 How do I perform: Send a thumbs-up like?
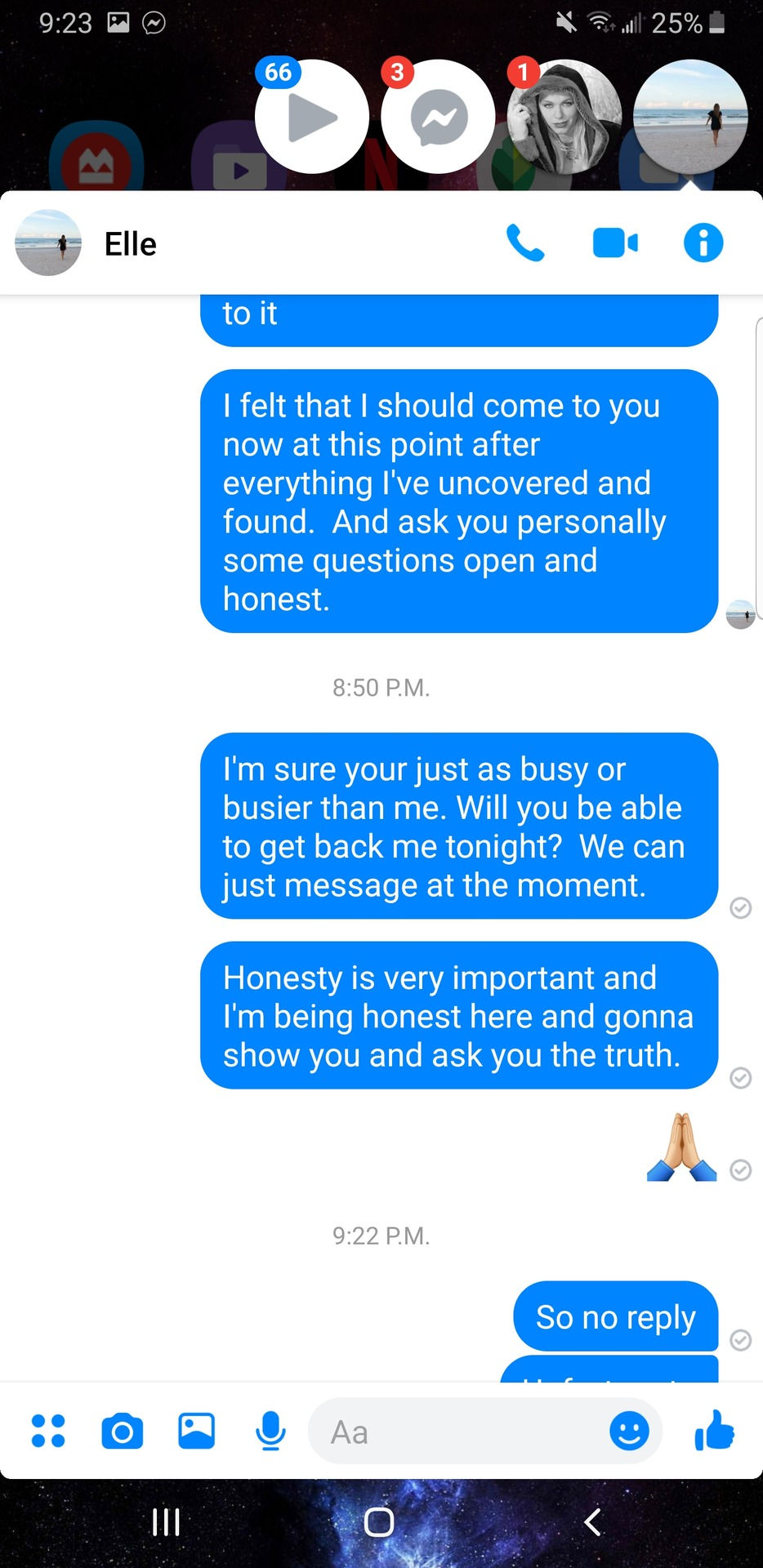714,1430
